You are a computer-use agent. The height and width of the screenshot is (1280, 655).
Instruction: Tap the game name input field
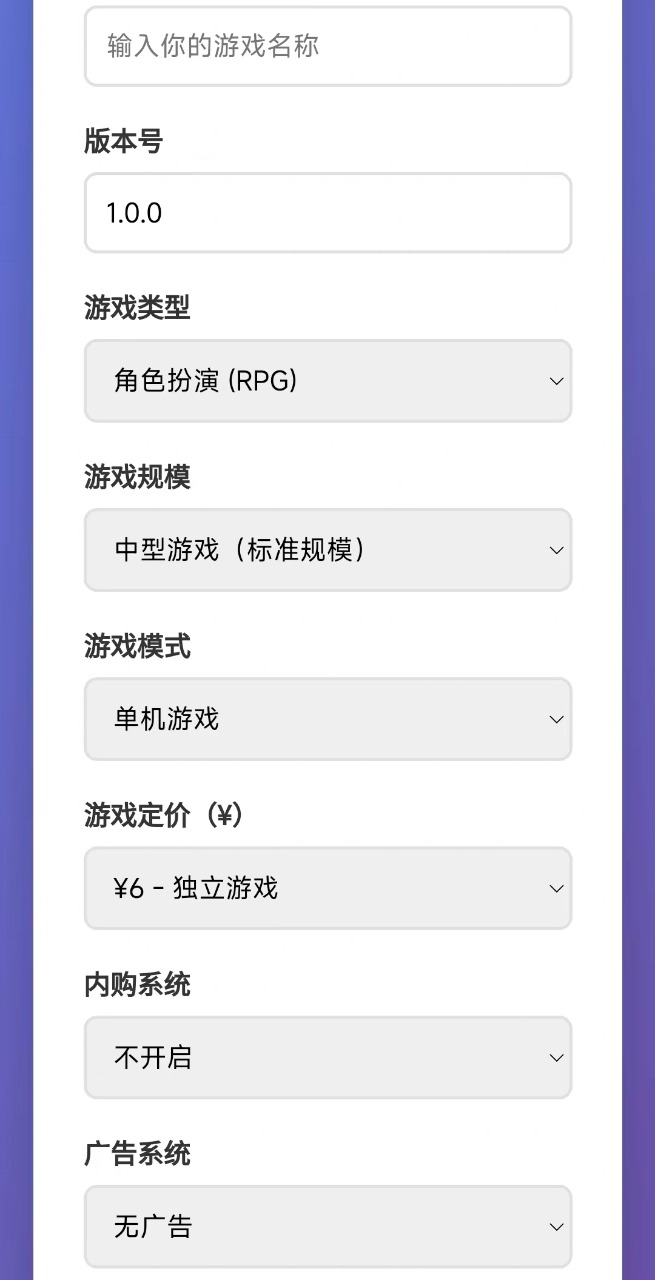tap(327, 46)
